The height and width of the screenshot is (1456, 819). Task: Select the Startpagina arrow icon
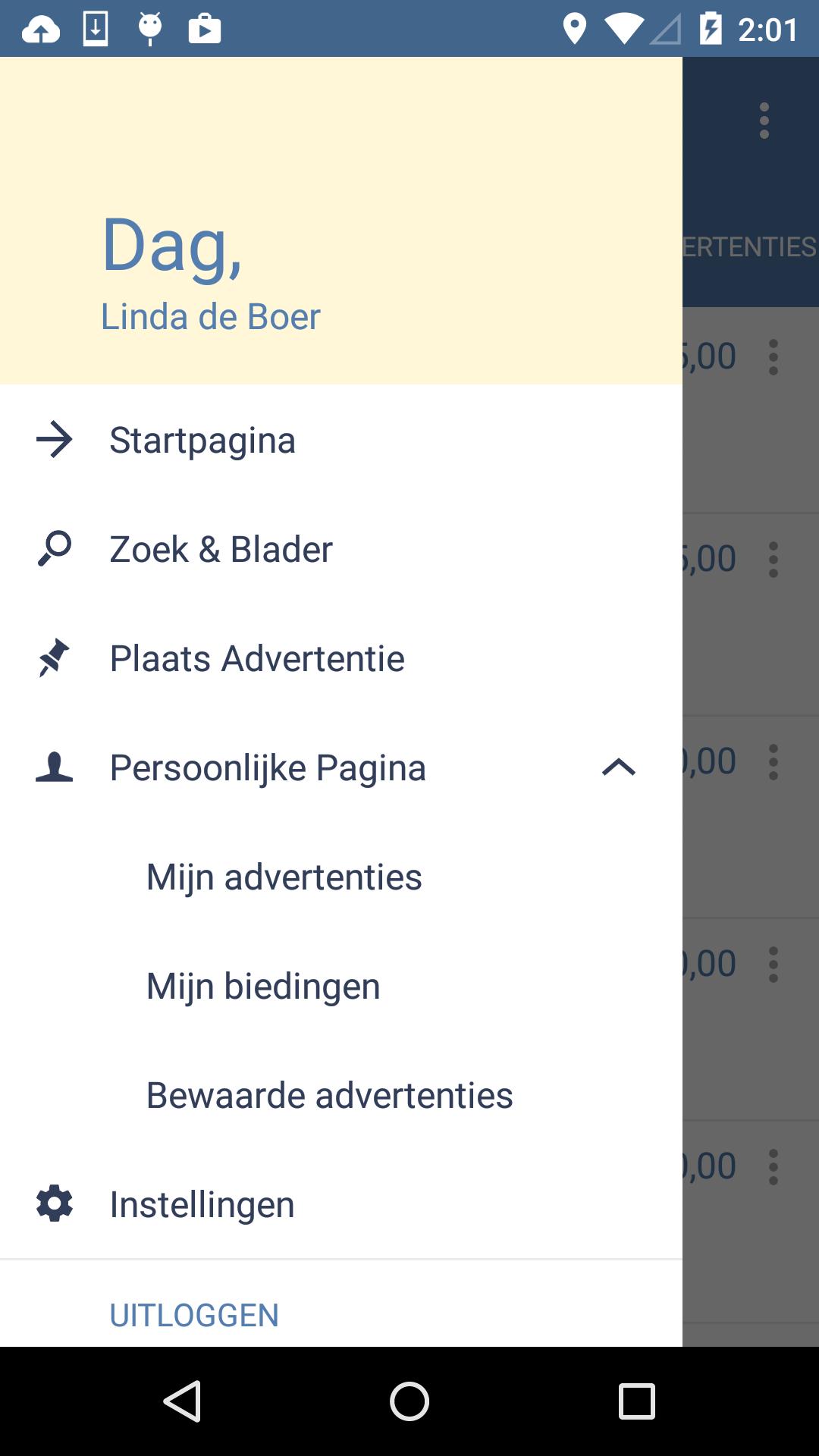(x=54, y=438)
